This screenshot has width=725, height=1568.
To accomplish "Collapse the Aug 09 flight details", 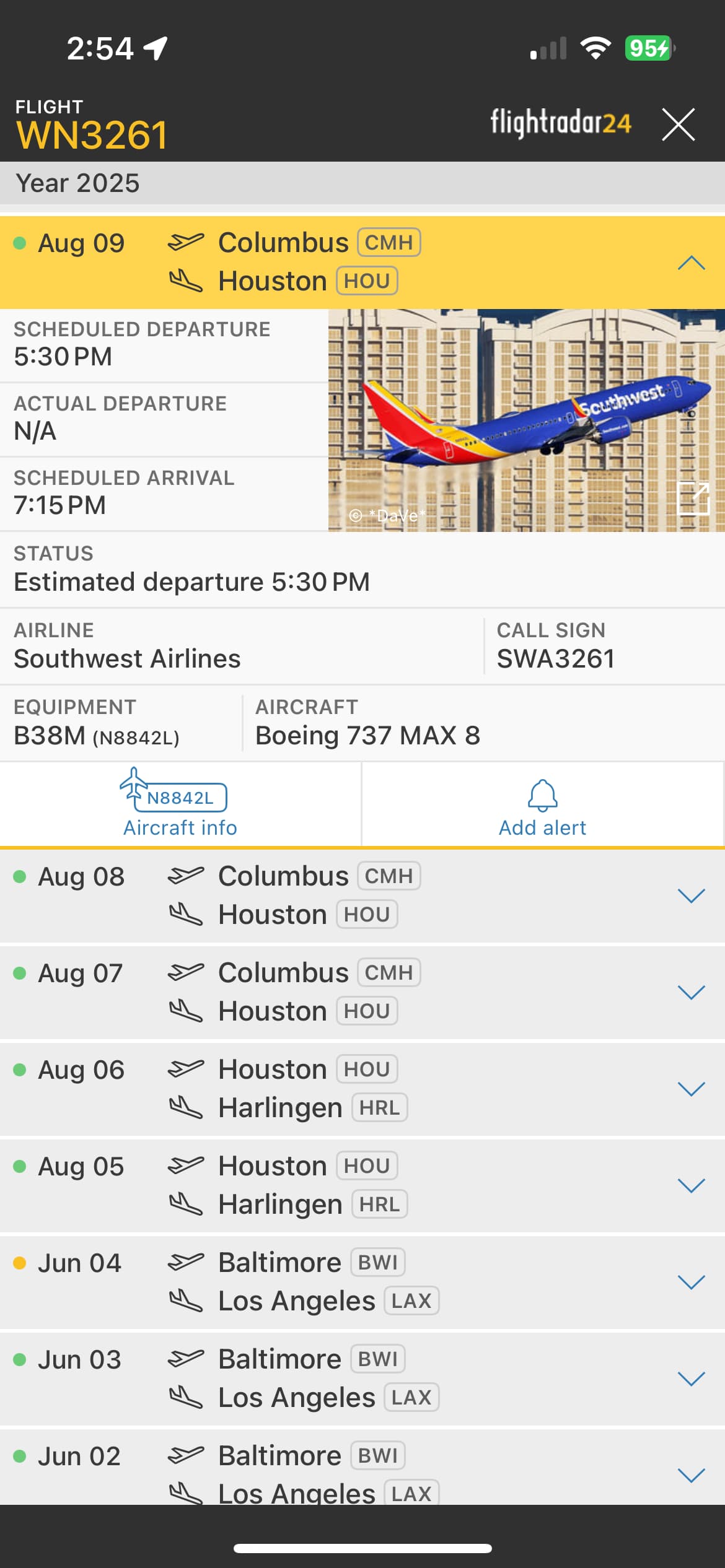I will click(x=691, y=263).
